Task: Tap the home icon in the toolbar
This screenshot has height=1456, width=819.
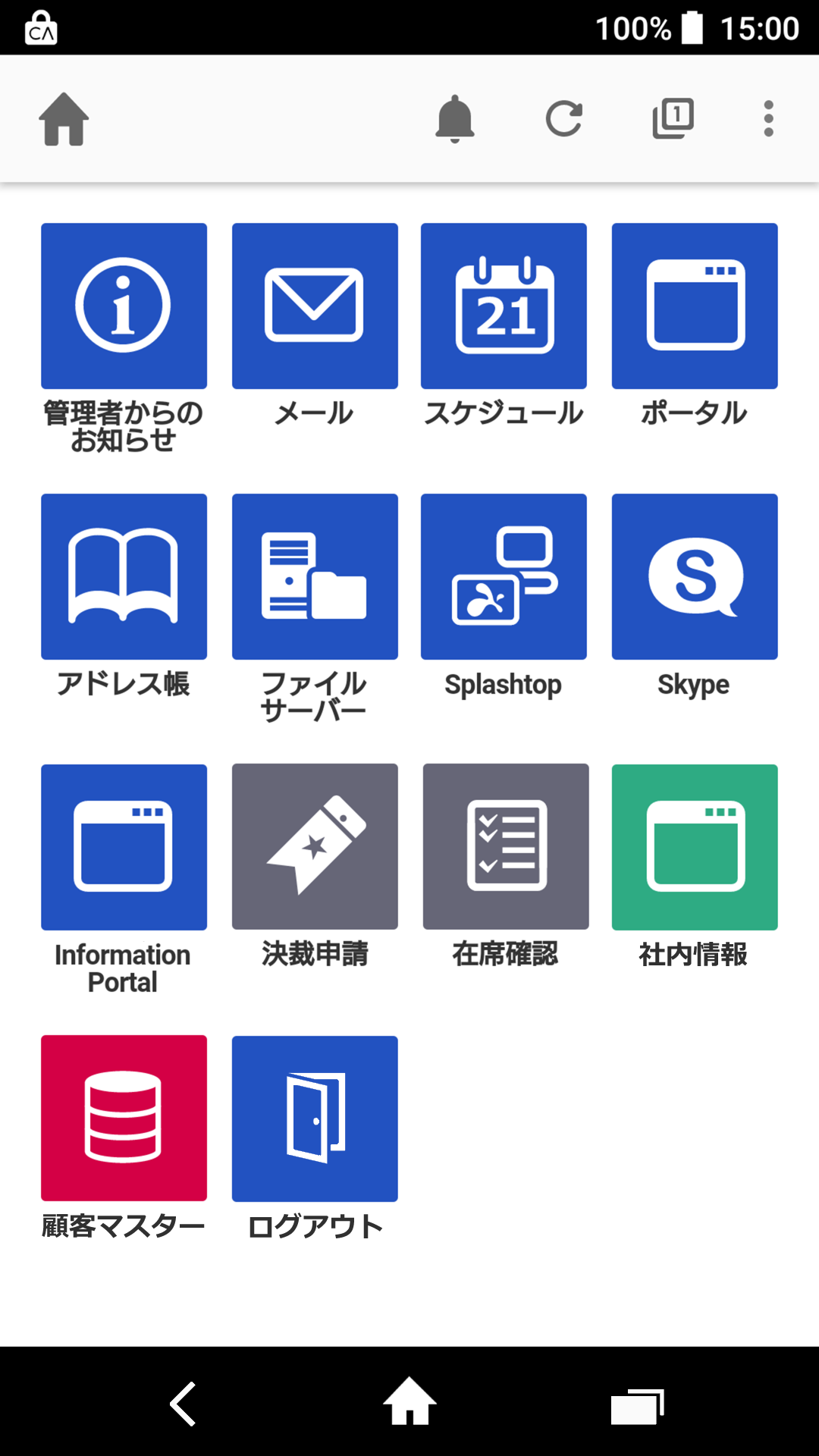Action: tap(64, 119)
